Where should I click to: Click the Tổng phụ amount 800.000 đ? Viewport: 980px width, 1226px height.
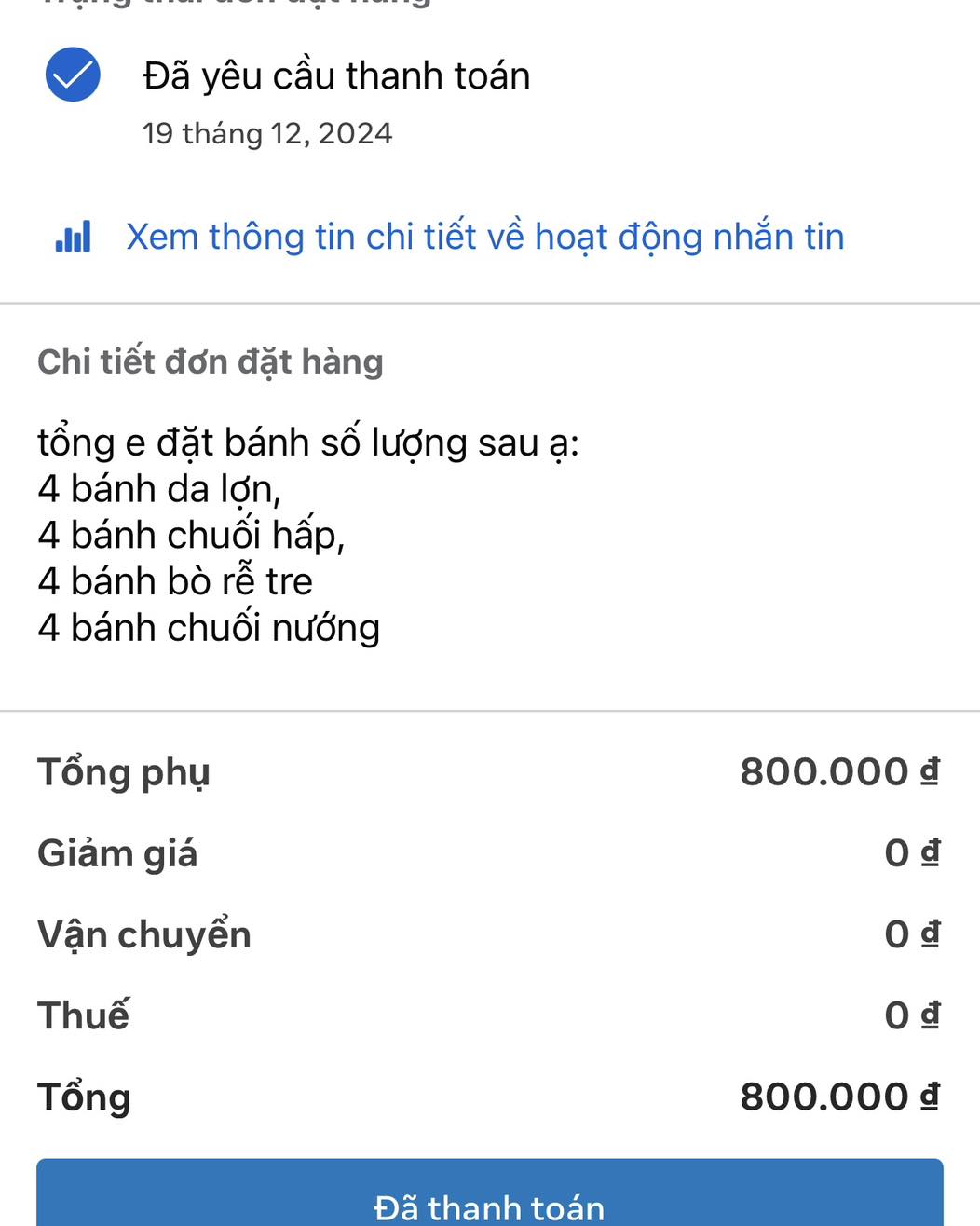click(838, 771)
